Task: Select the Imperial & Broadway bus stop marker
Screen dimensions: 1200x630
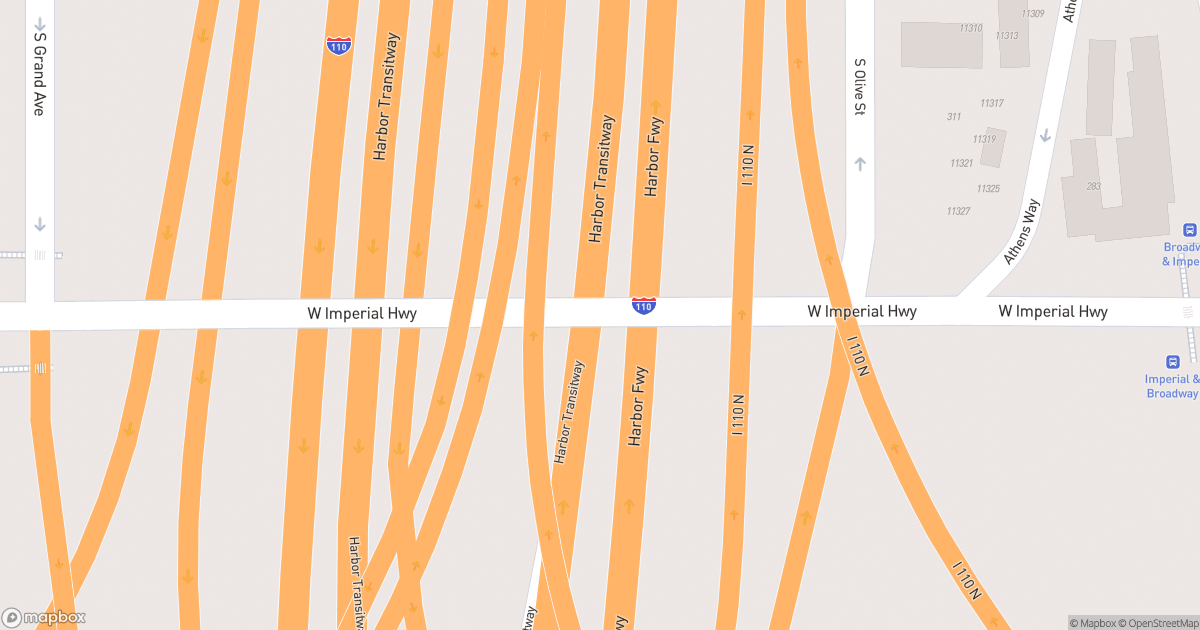Action: pyautogui.click(x=1172, y=361)
